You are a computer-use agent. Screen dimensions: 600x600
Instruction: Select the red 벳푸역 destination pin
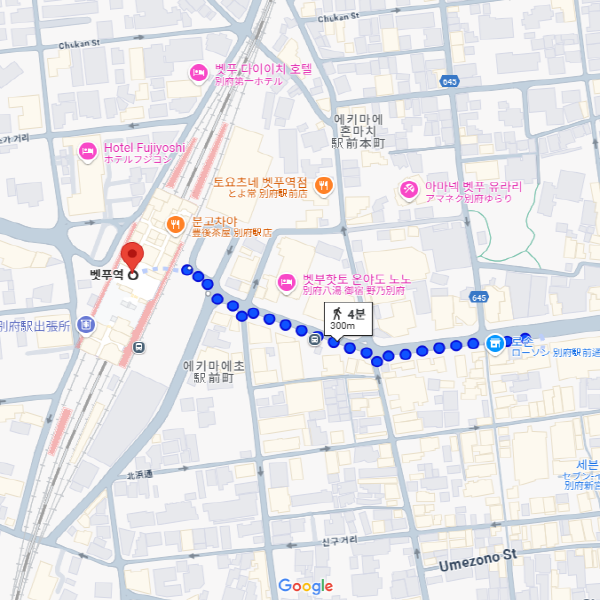(133, 256)
